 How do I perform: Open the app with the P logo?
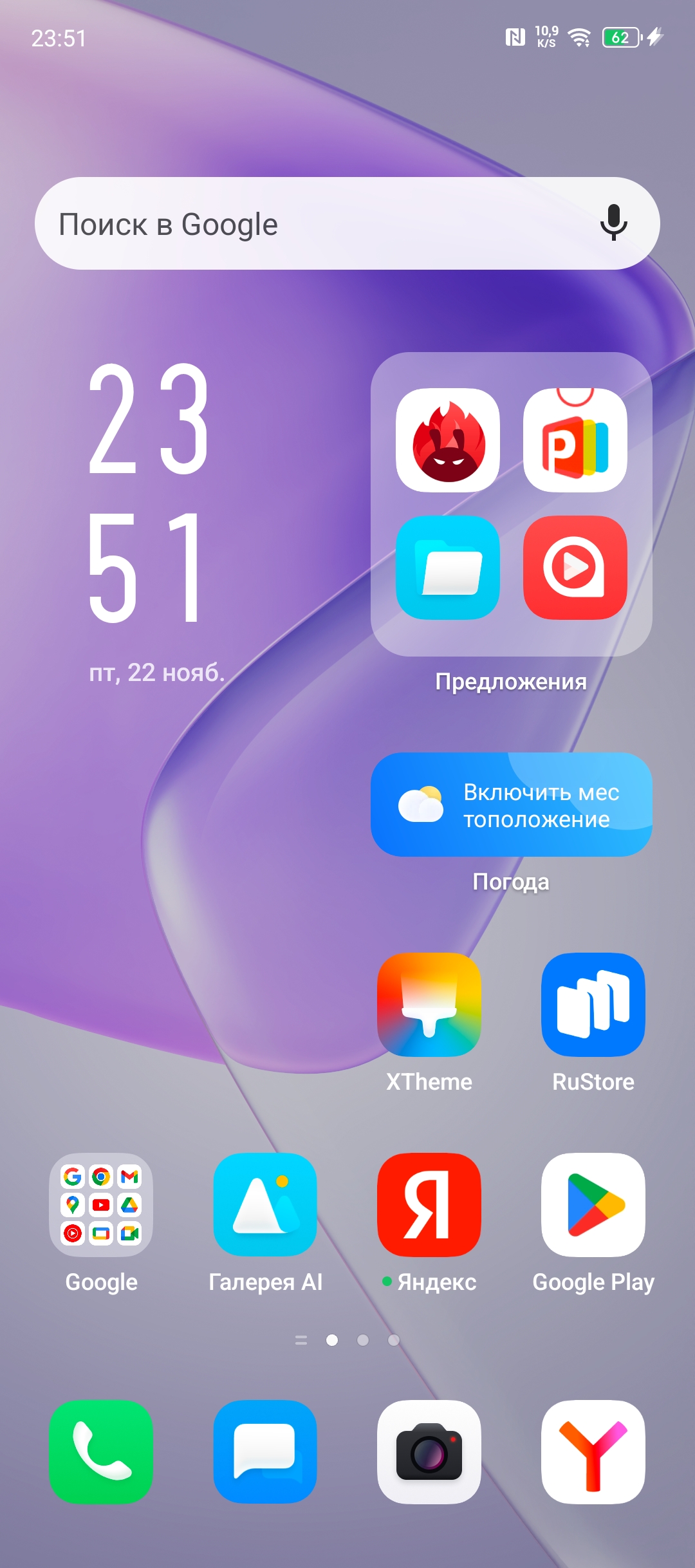575,440
